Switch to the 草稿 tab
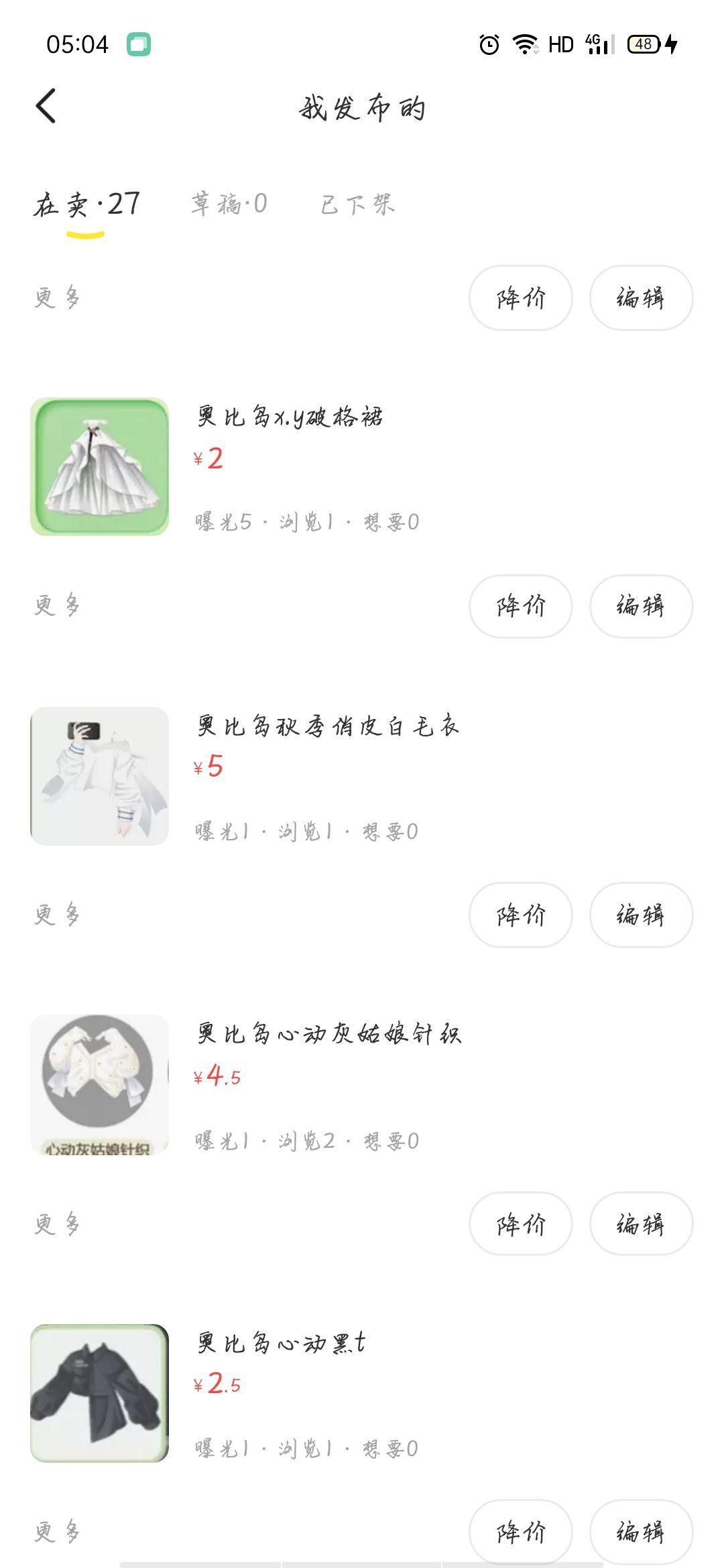724x1568 pixels. 229,204
